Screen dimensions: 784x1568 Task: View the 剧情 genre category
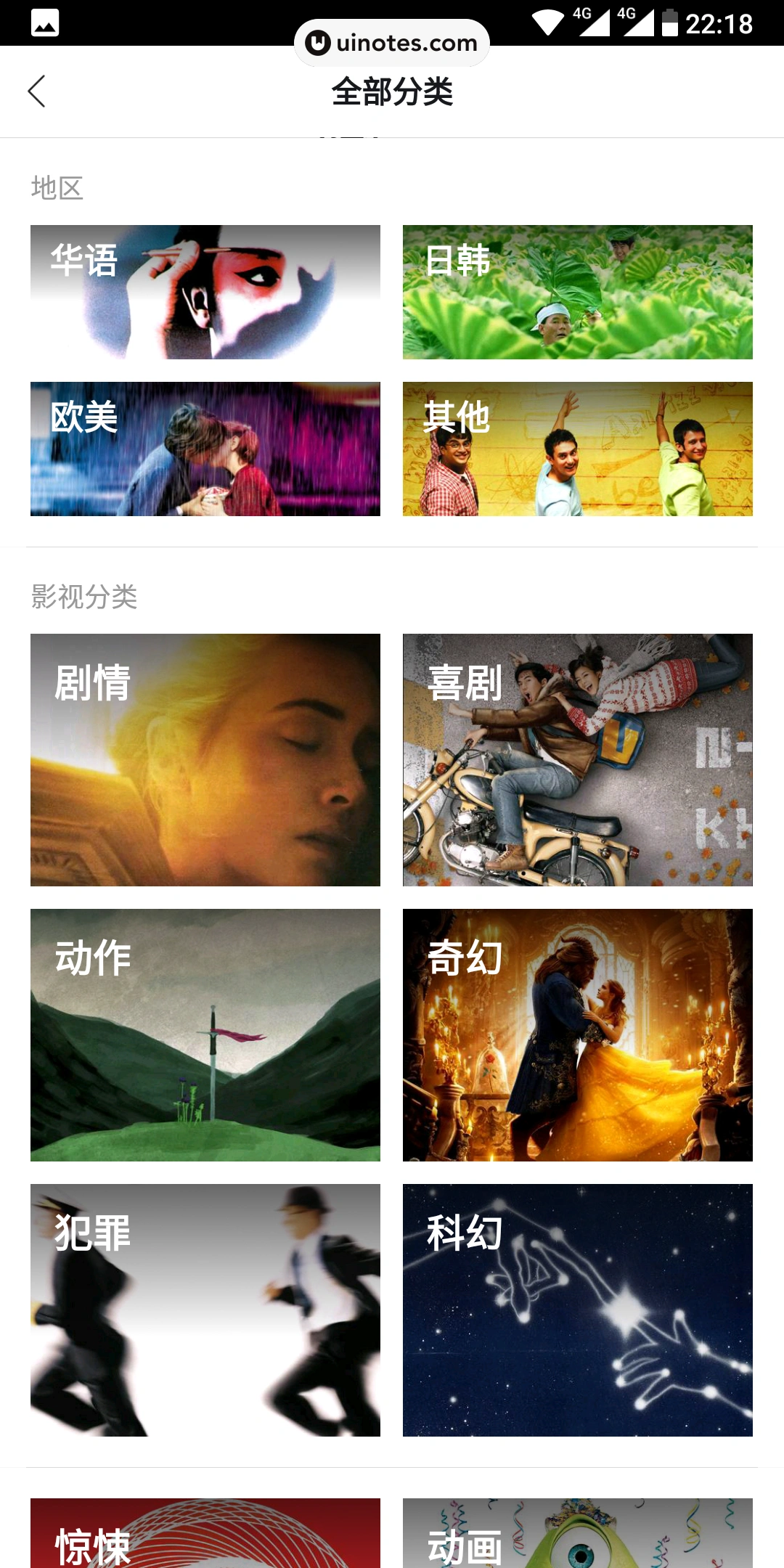pyautogui.click(x=205, y=759)
